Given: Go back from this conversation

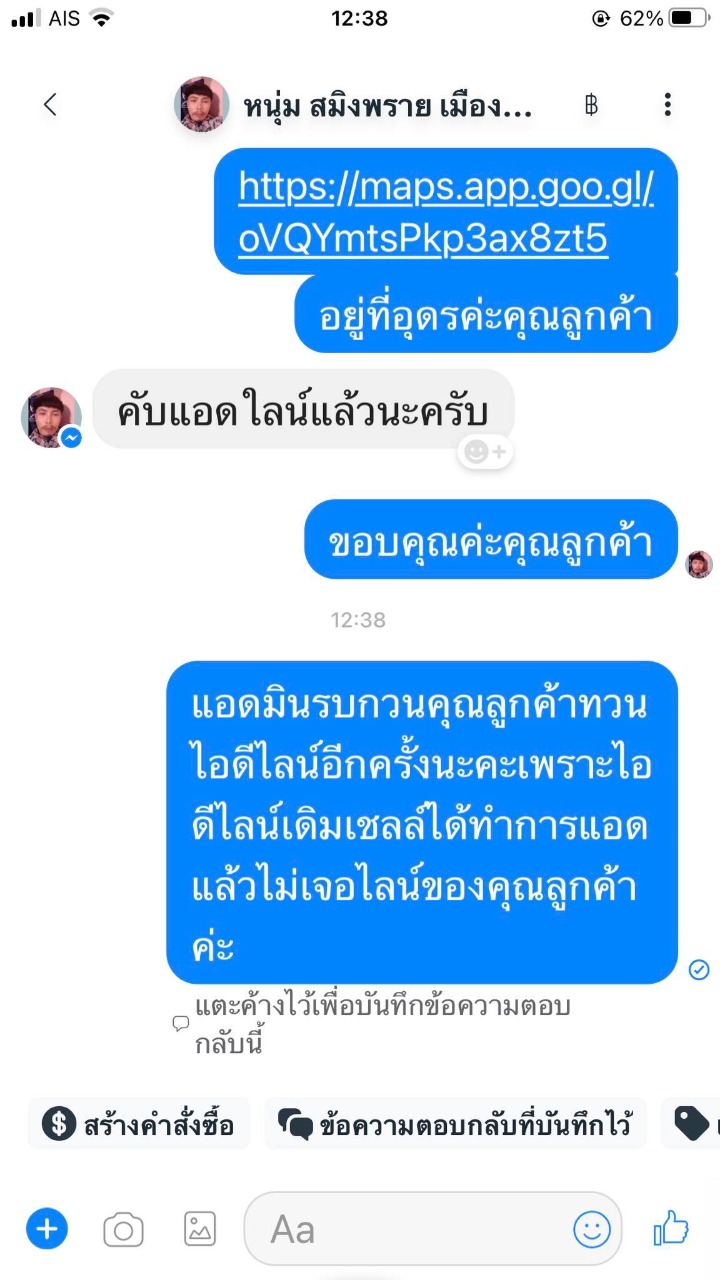Looking at the screenshot, I should tap(50, 104).
